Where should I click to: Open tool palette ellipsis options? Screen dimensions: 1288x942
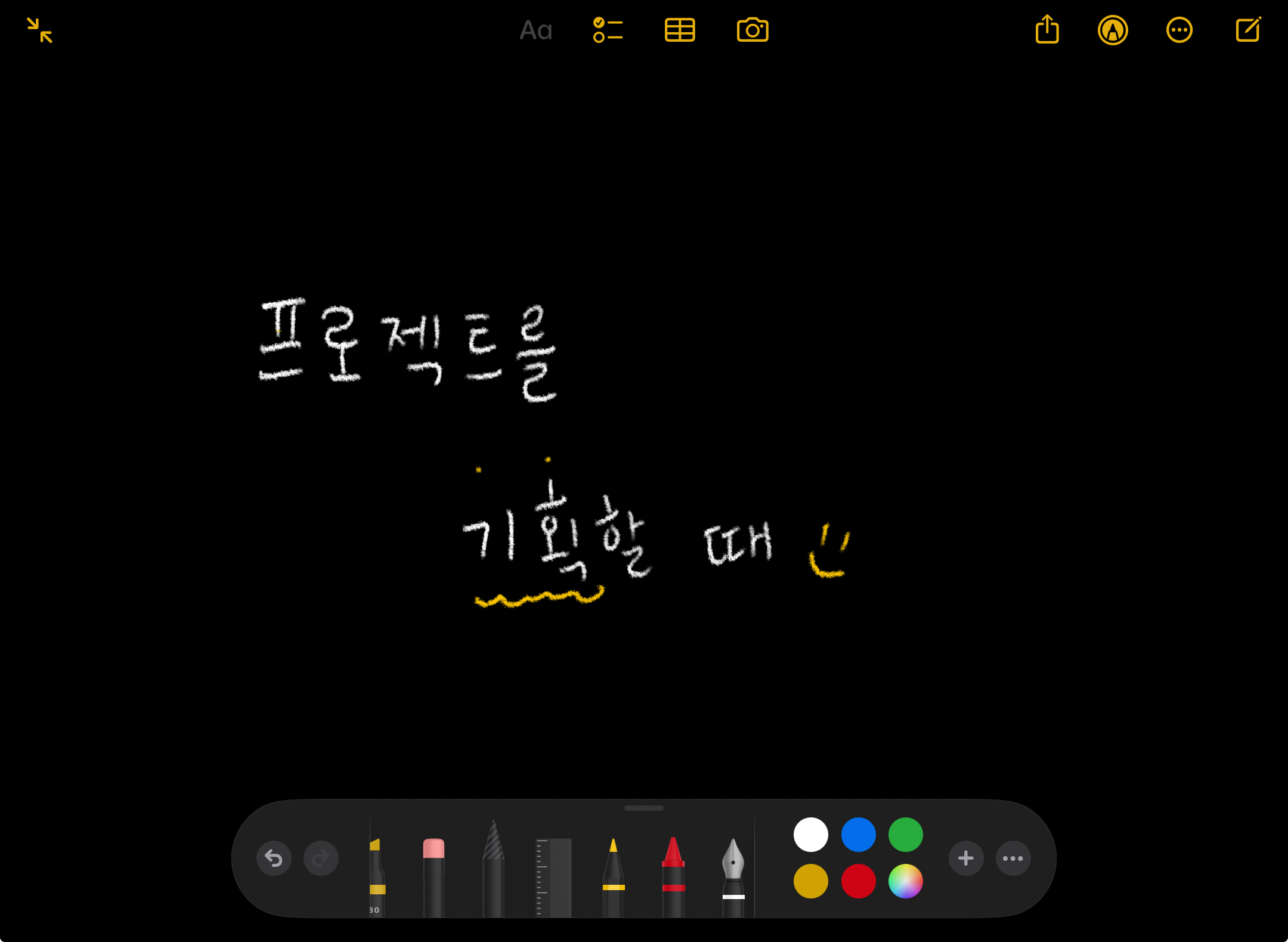[x=1013, y=859]
